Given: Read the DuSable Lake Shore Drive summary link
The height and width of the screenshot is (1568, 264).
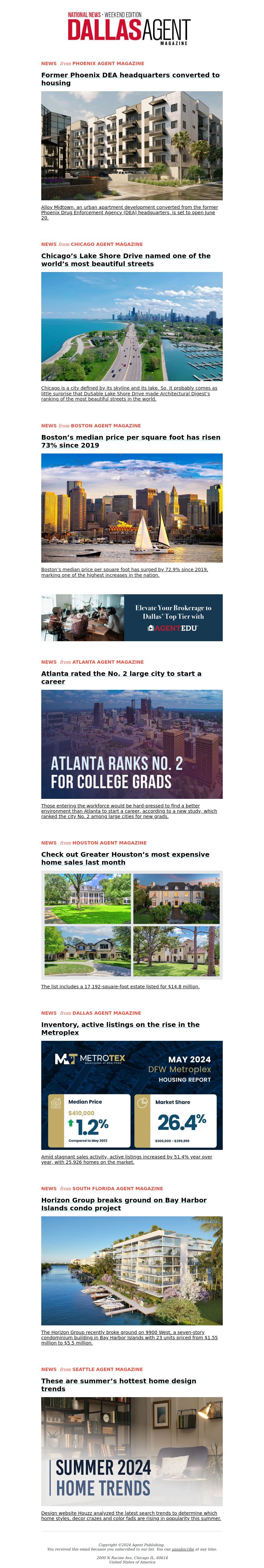Looking at the screenshot, I should 129,393.
